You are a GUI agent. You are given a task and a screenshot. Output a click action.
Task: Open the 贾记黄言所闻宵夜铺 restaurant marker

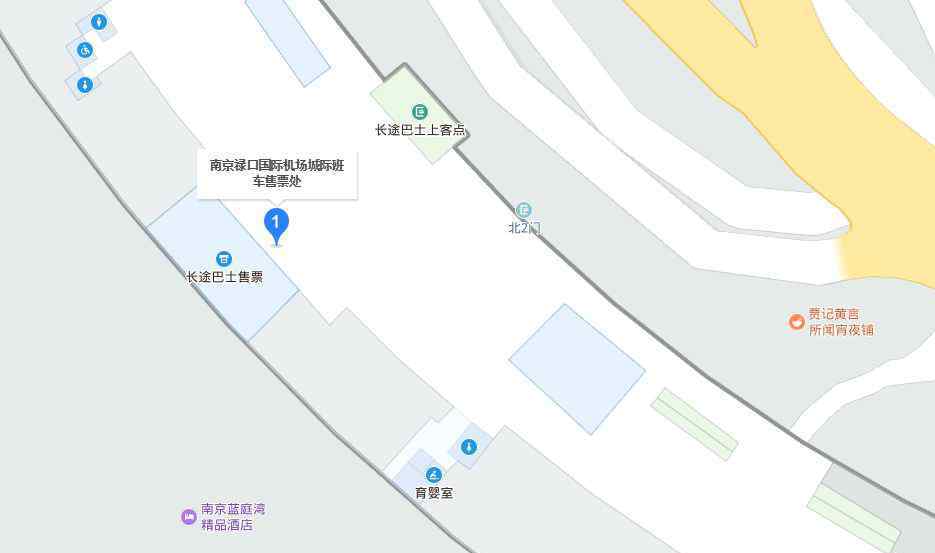click(796, 321)
